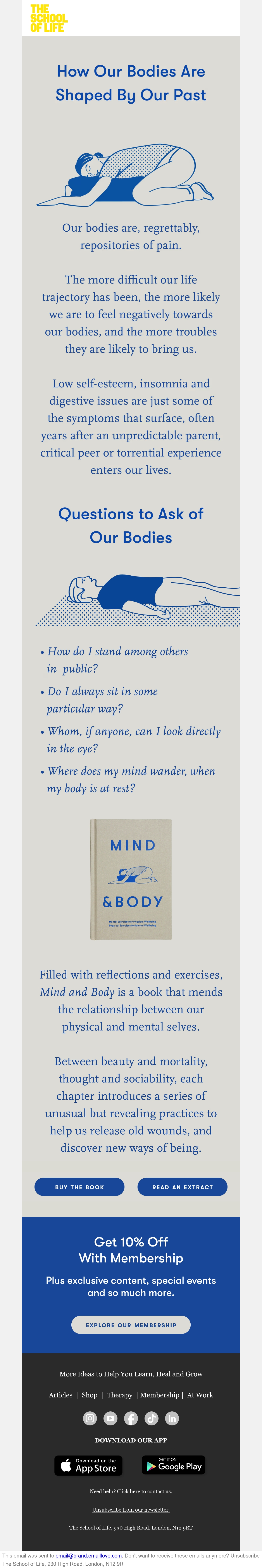
Task: Open the Mind & Body book cover
Action: [131, 879]
